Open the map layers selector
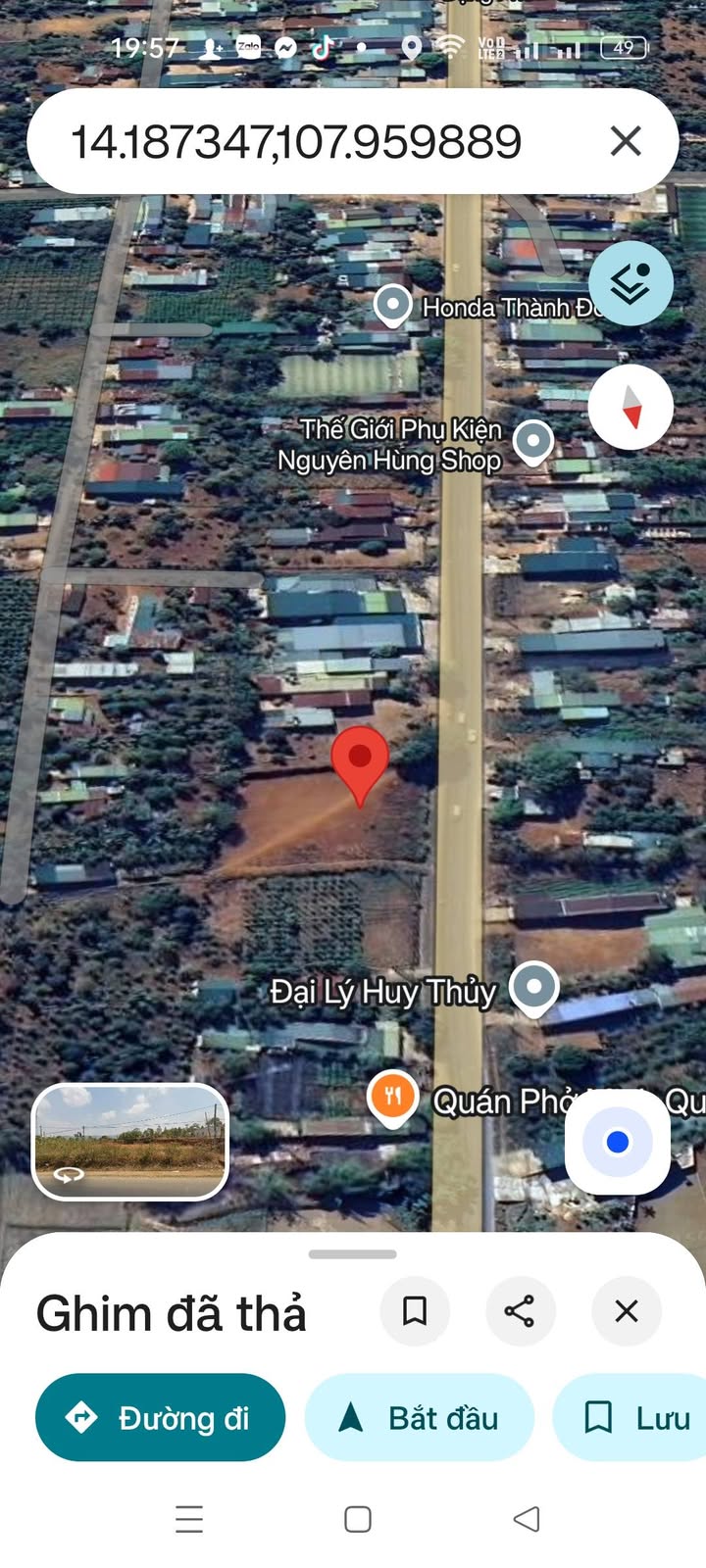Screen dimensions: 706x1568 (x=630, y=283)
